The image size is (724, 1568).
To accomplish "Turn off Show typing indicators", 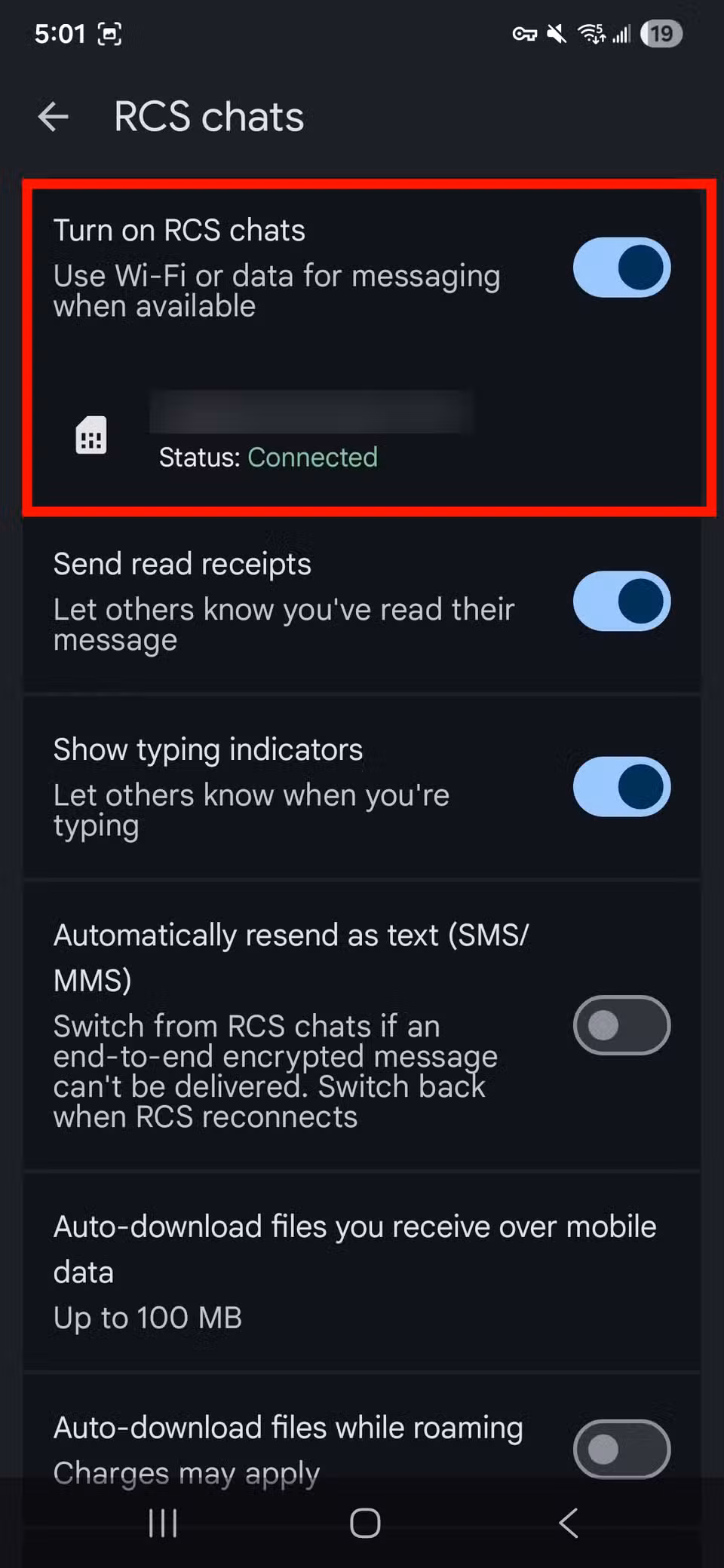I will click(x=621, y=787).
